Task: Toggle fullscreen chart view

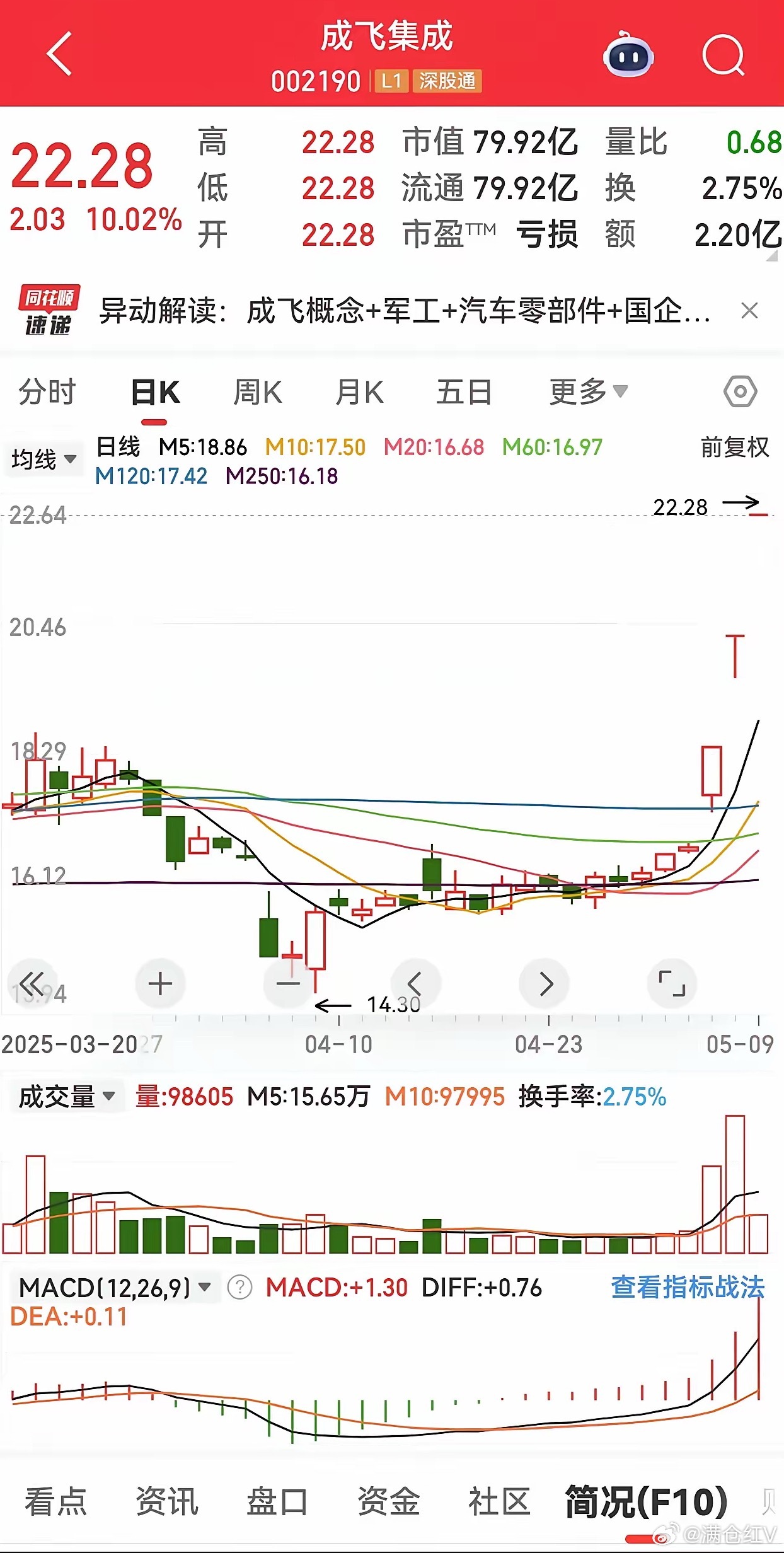Action: (x=672, y=983)
